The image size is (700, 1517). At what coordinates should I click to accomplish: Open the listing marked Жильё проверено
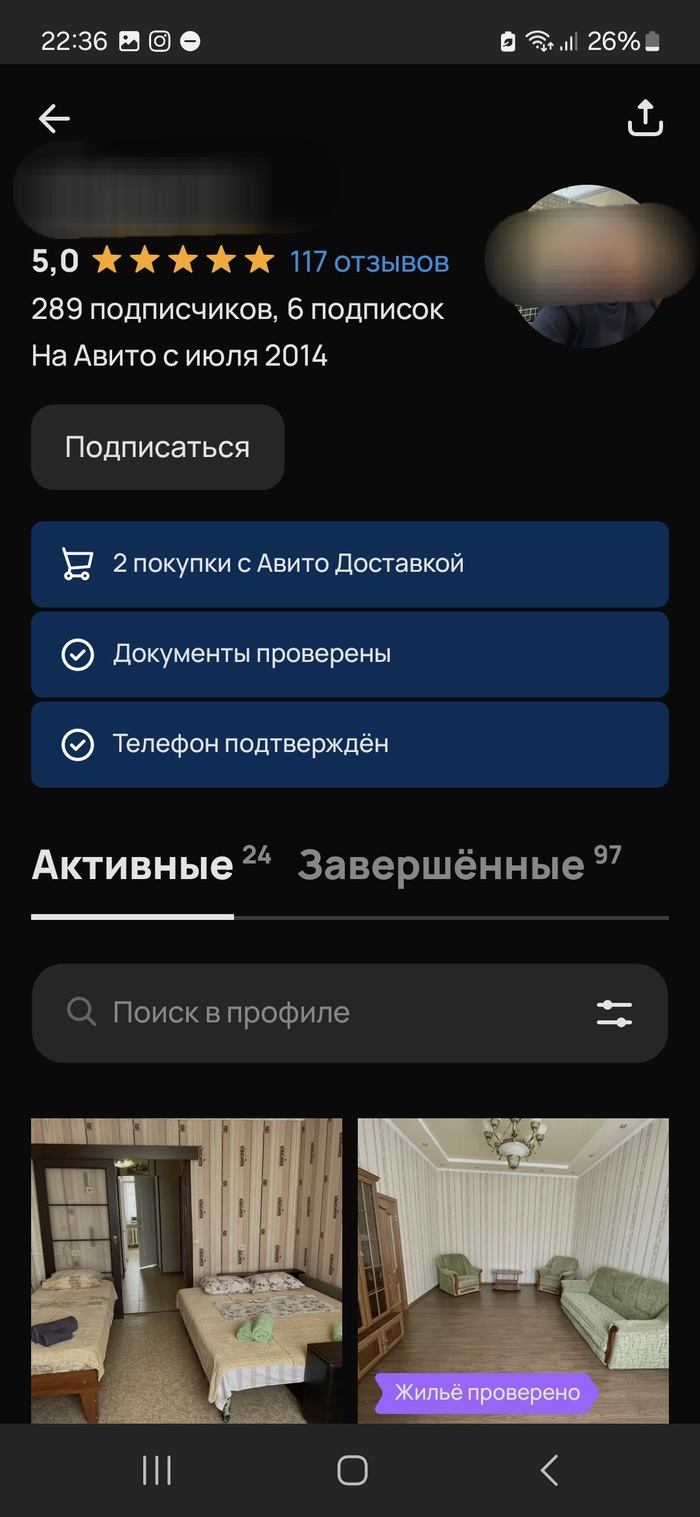coord(513,1270)
